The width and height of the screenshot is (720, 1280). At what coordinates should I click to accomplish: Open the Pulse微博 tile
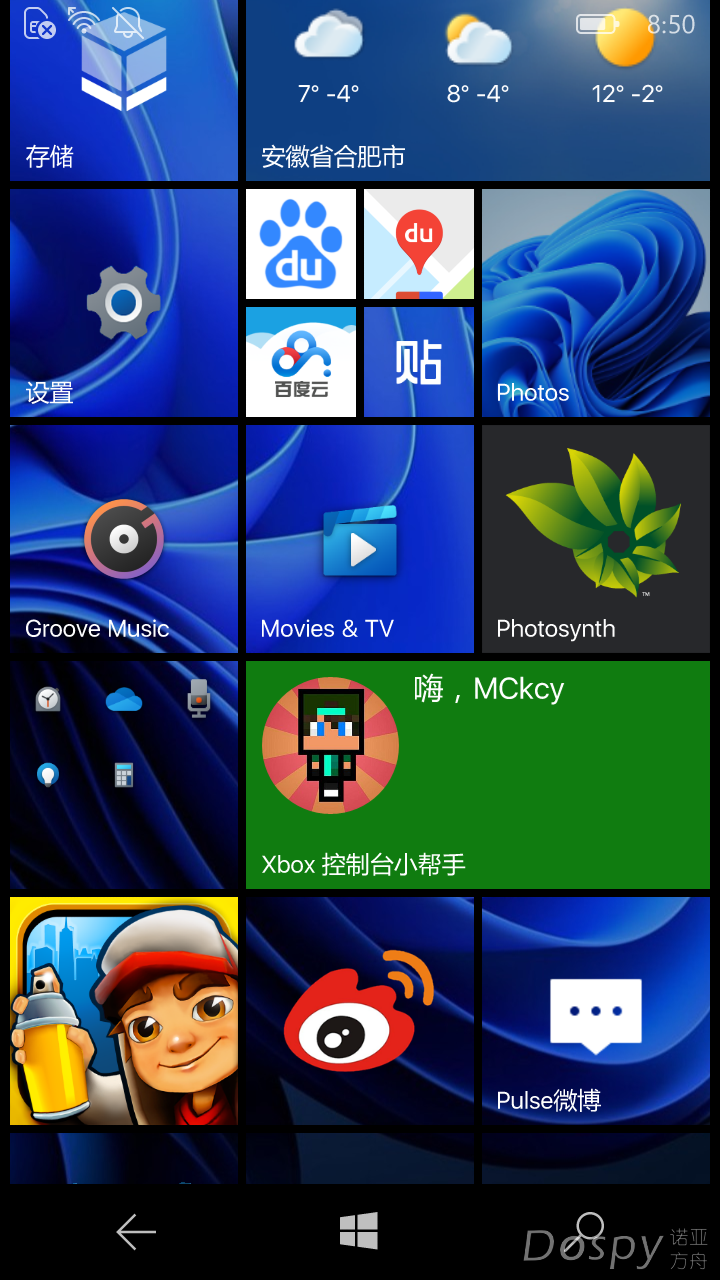tap(596, 1011)
